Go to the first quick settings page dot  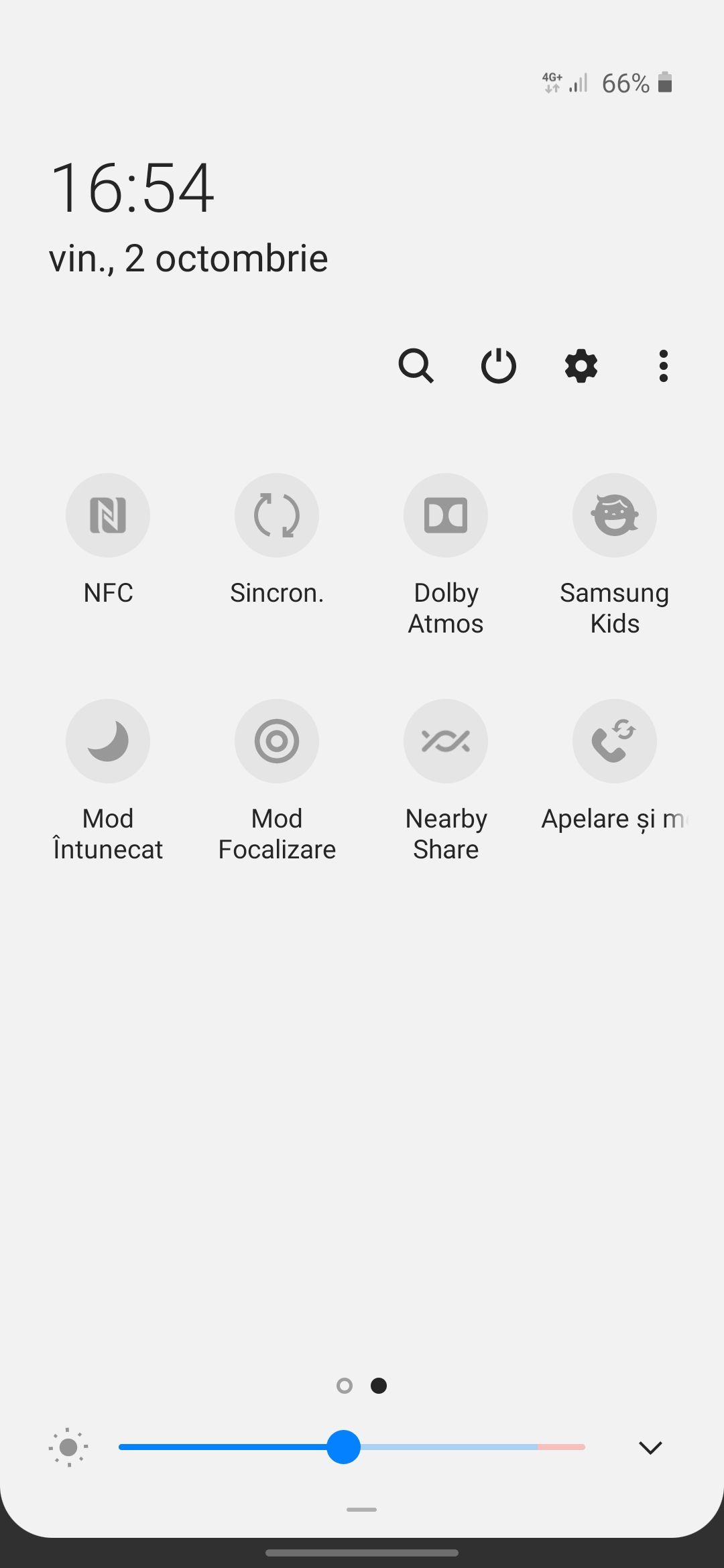click(x=345, y=1386)
